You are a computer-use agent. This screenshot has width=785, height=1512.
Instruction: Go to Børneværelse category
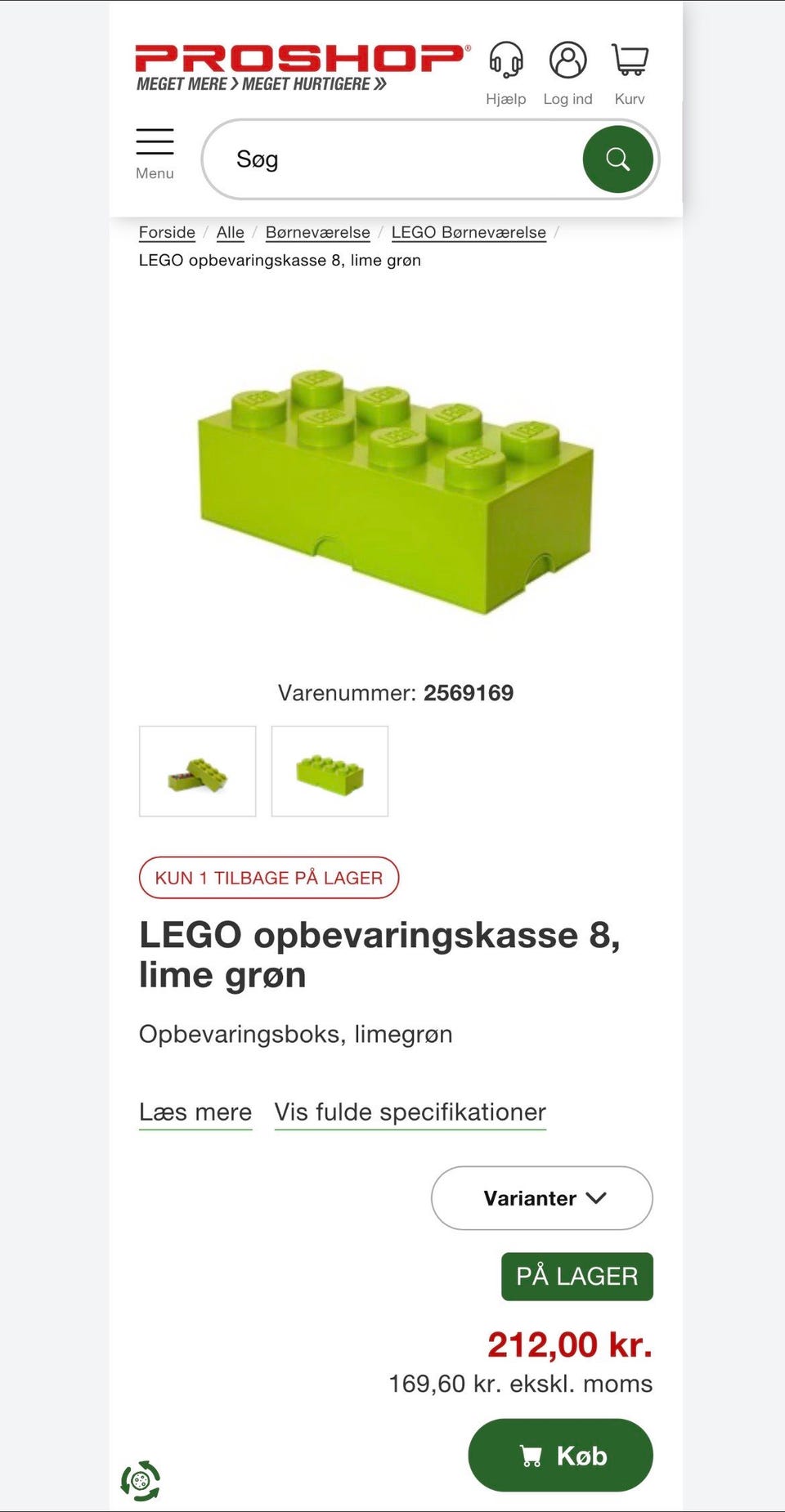pyautogui.click(x=318, y=232)
